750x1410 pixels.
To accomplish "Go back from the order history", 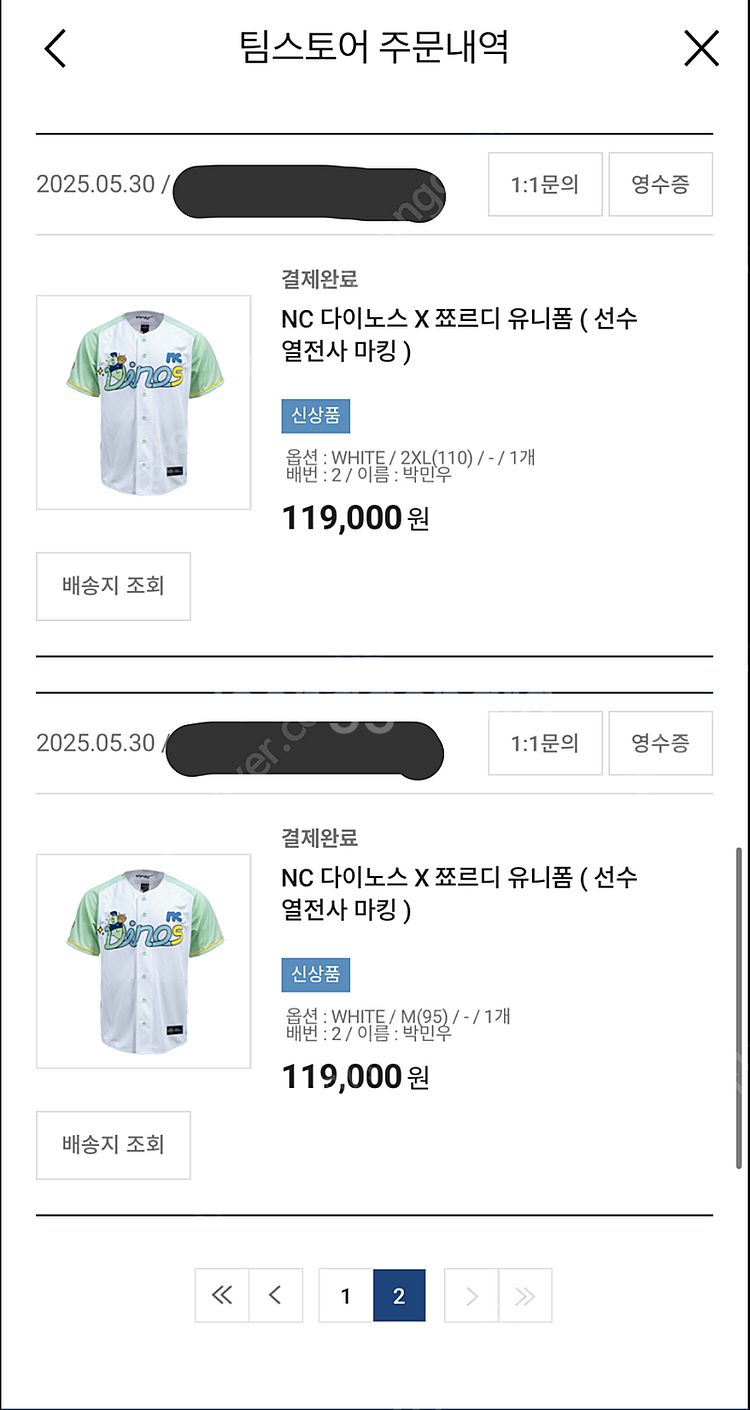I will 56,48.
